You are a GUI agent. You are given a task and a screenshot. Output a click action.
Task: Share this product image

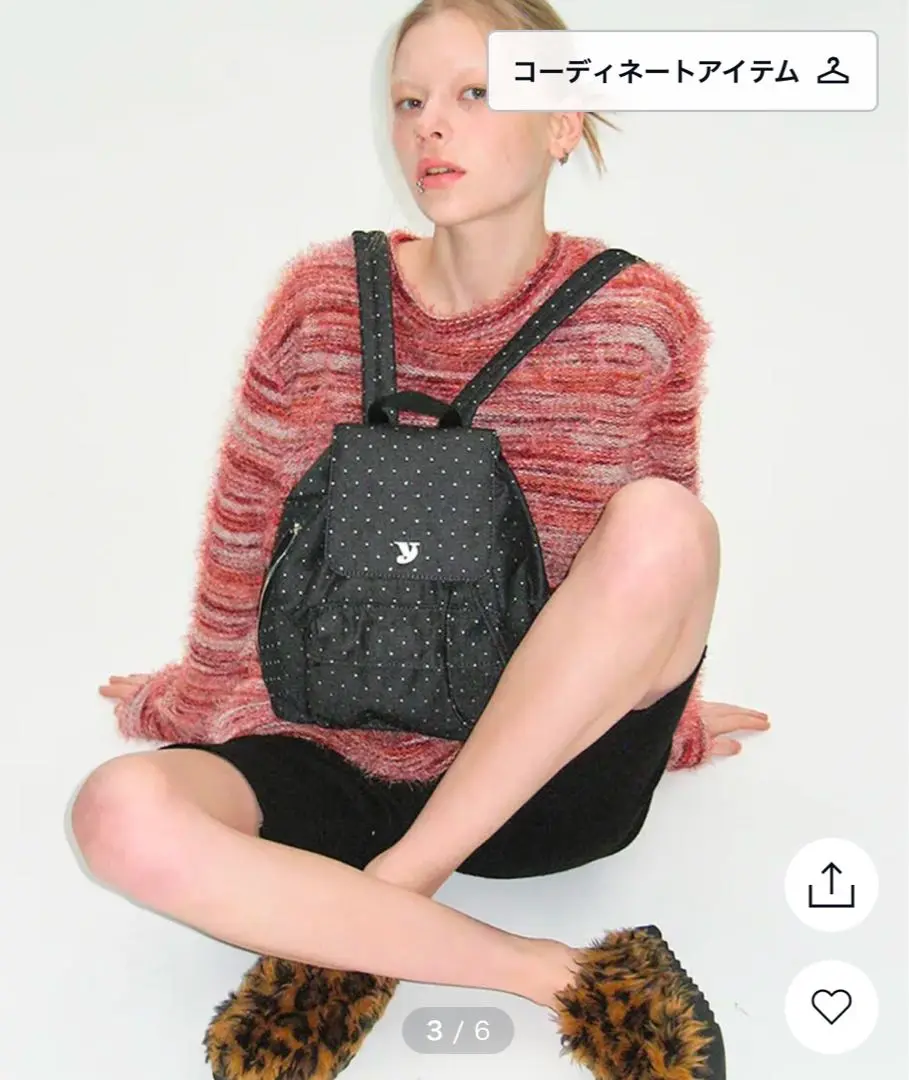coord(831,885)
